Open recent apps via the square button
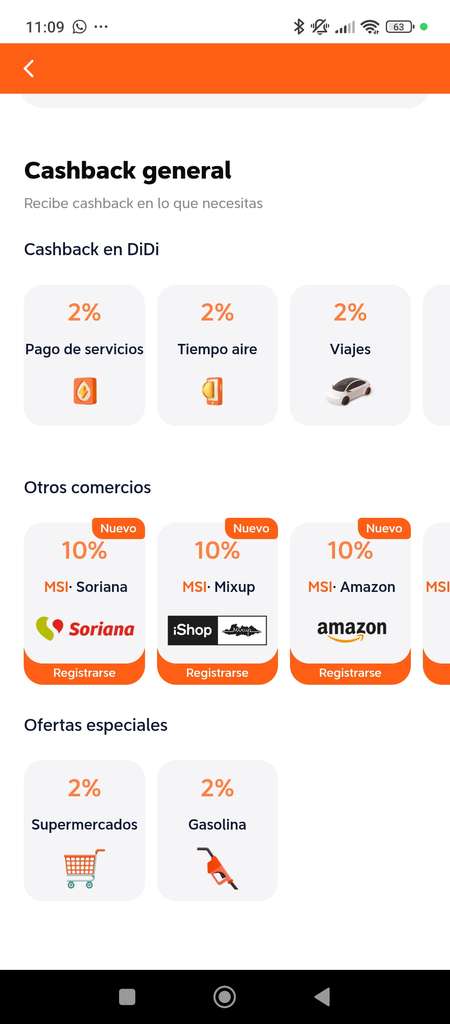 point(127,997)
